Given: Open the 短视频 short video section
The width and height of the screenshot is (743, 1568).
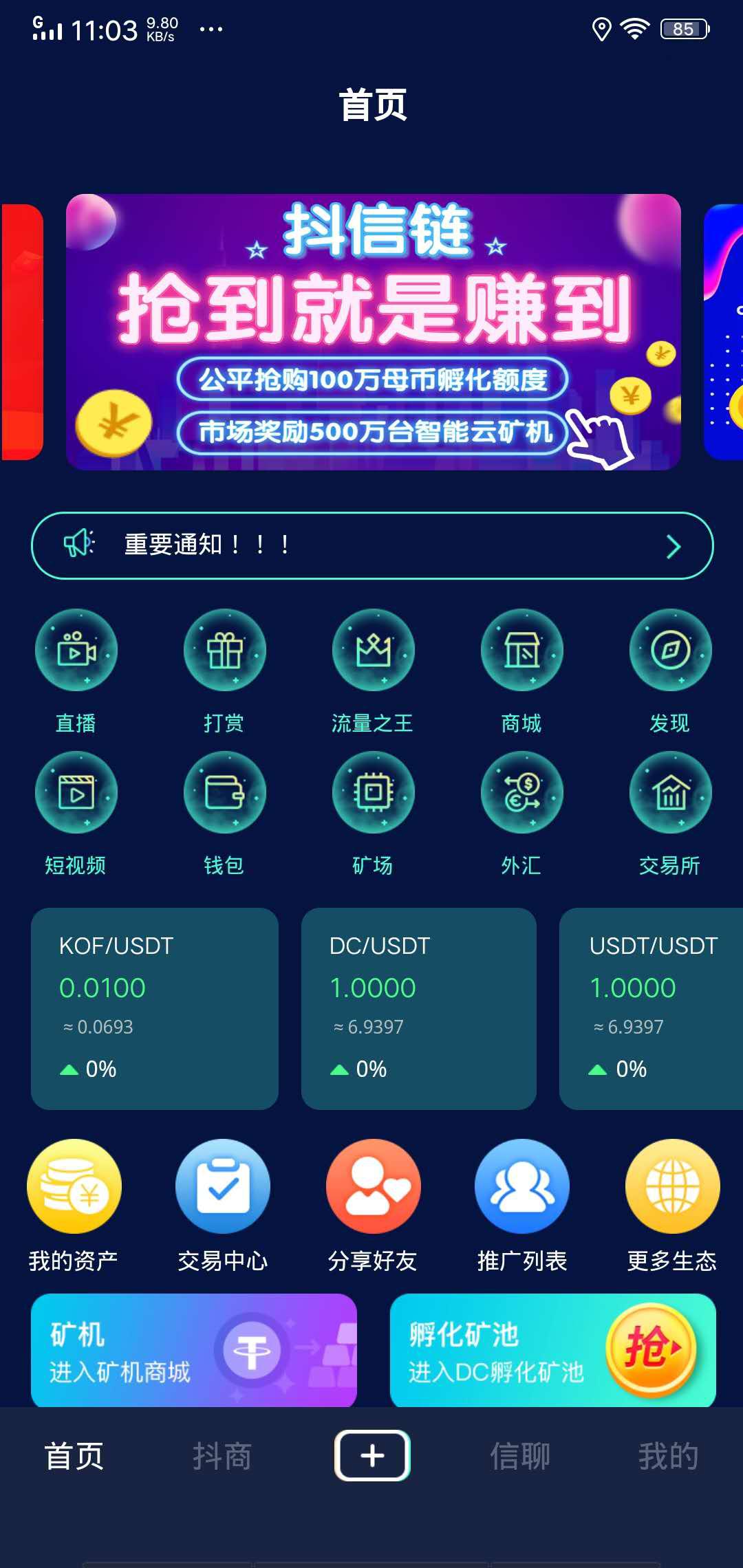Looking at the screenshot, I should click(76, 792).
